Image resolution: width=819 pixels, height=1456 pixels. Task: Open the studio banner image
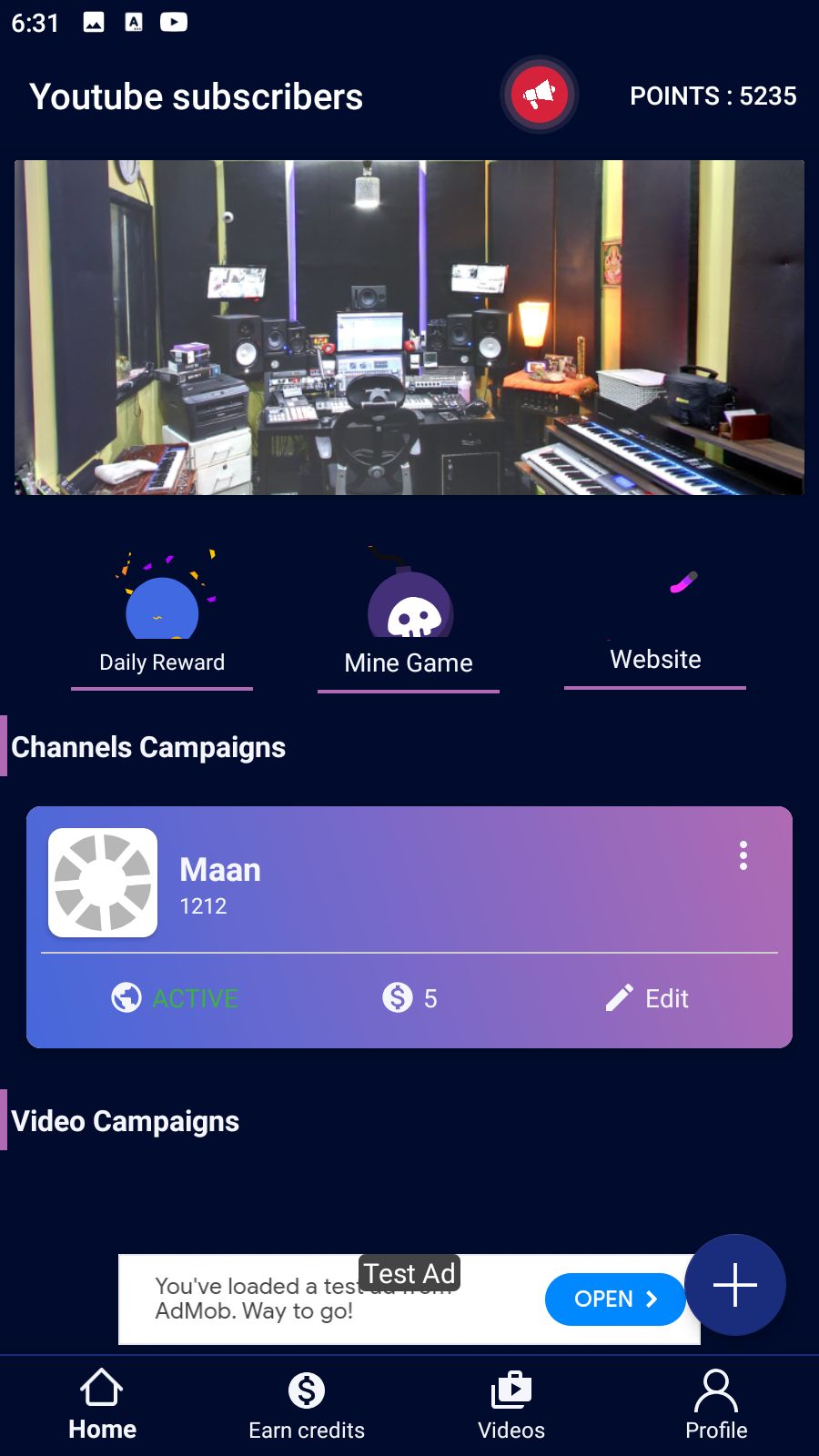pos(409,328)
